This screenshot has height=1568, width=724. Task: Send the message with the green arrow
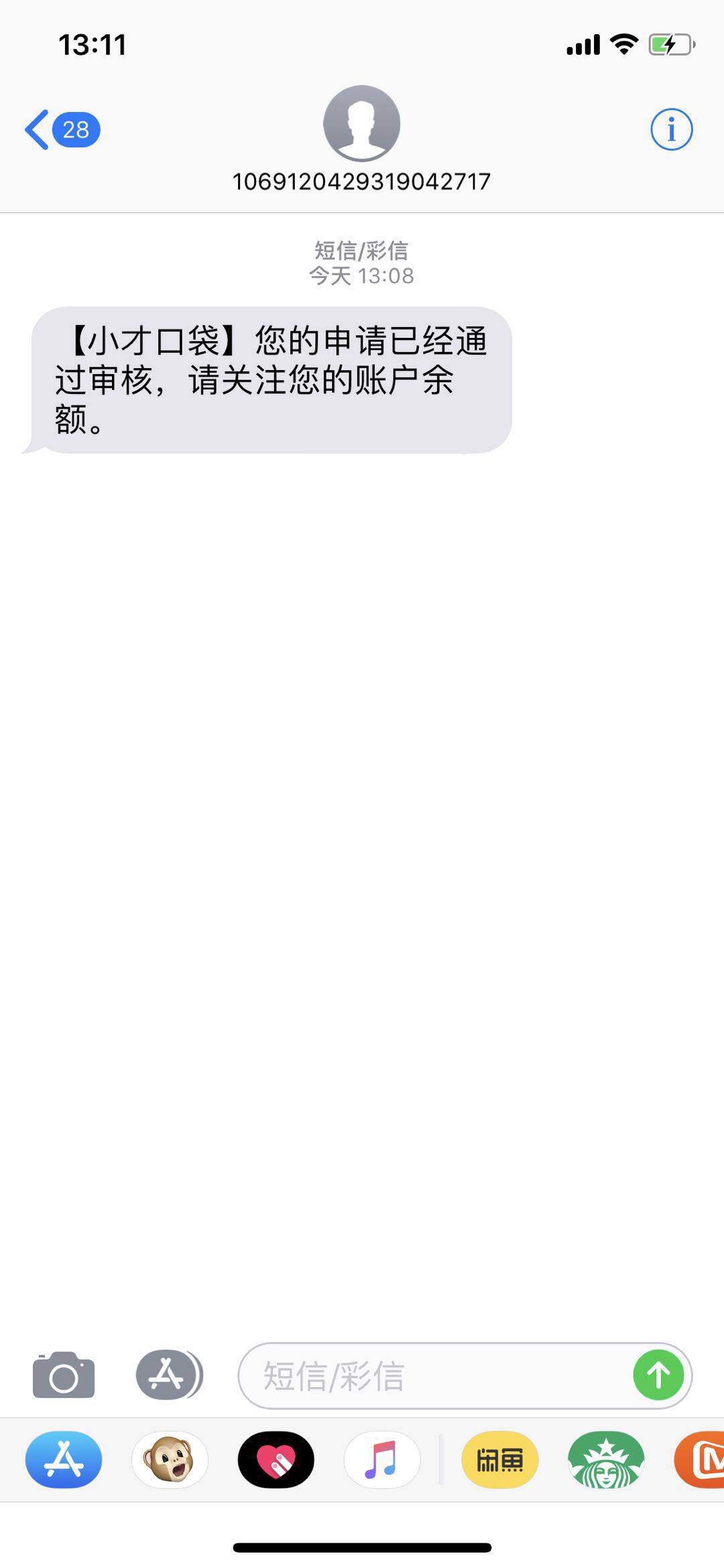(x=658, y=1376)
